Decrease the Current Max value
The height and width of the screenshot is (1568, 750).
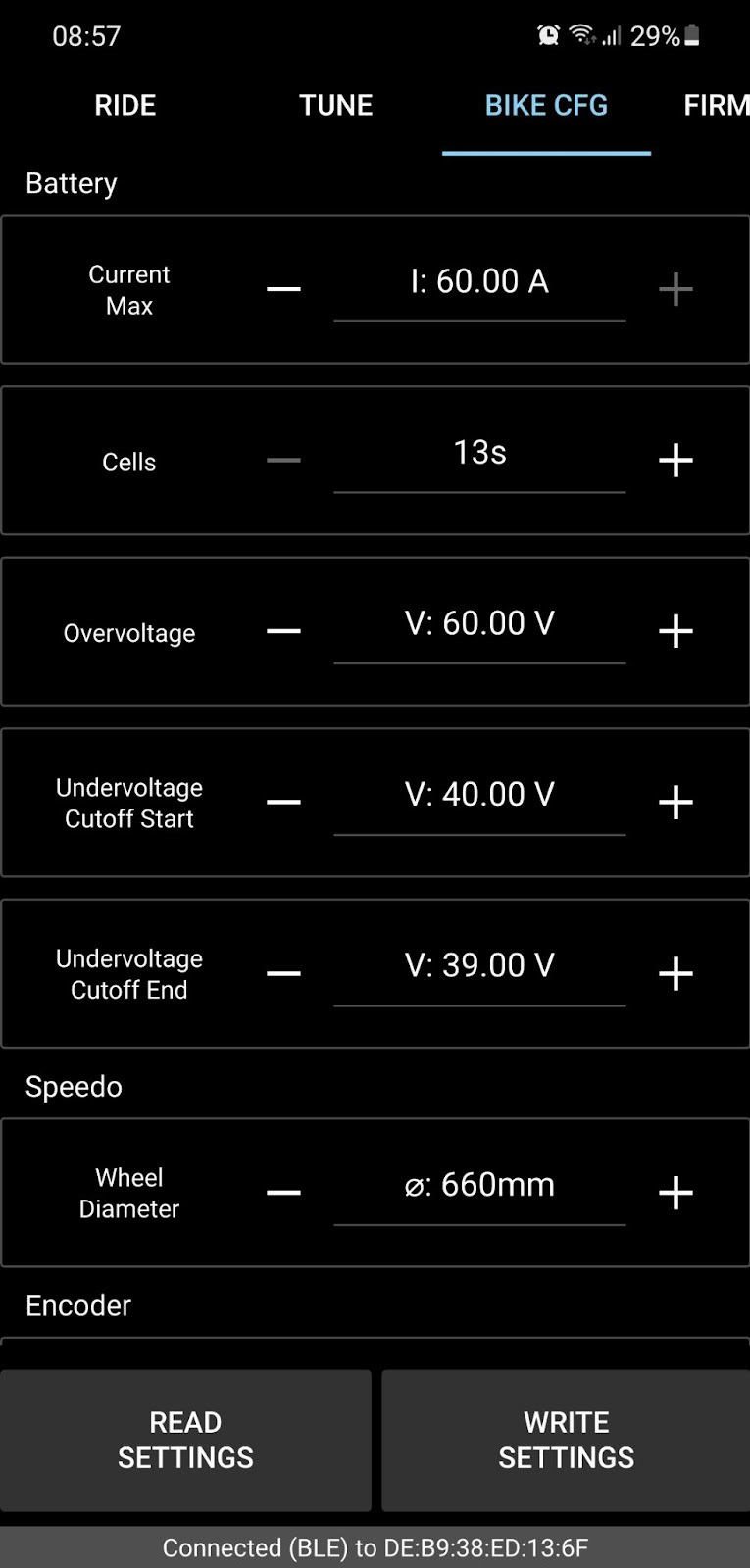pos(283,289)
